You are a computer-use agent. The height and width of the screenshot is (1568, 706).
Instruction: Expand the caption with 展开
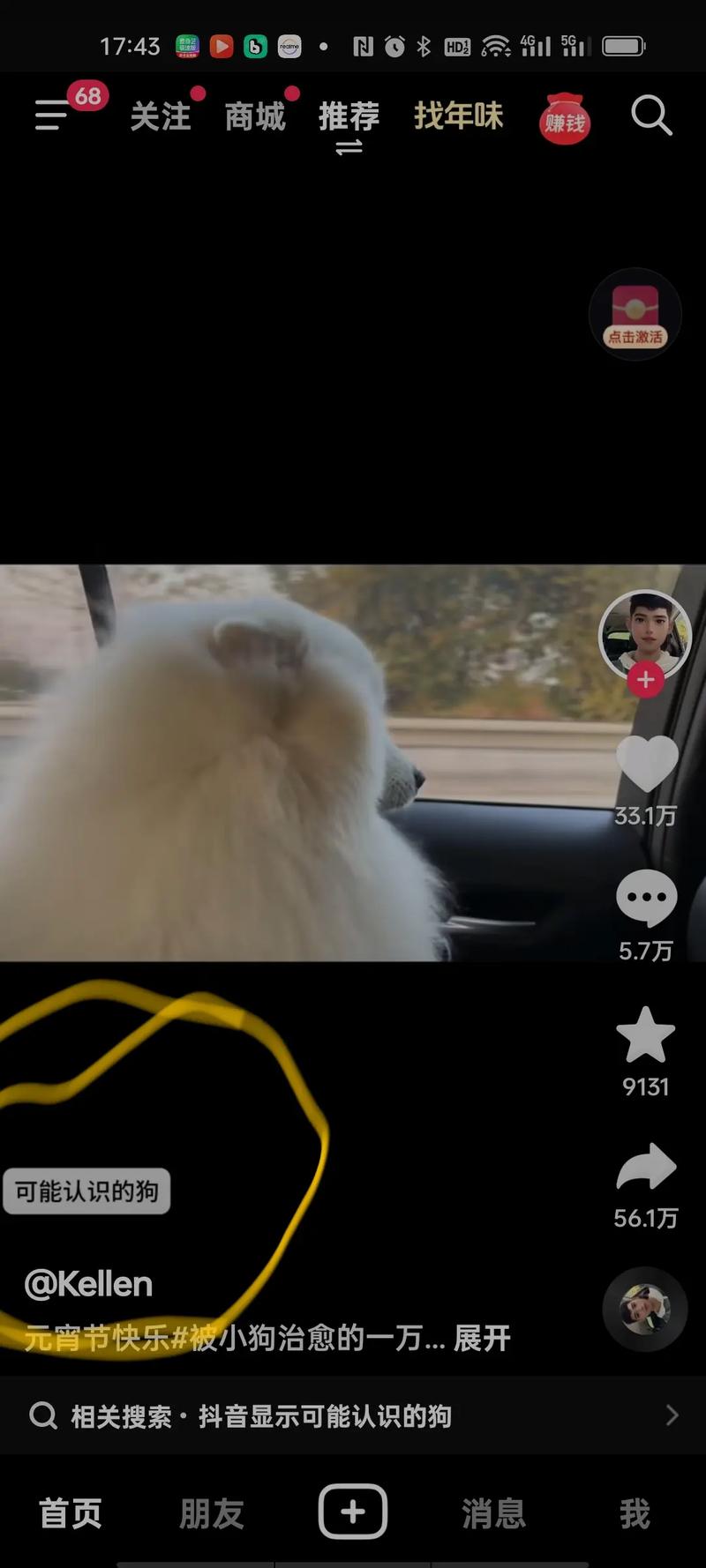482,1338
